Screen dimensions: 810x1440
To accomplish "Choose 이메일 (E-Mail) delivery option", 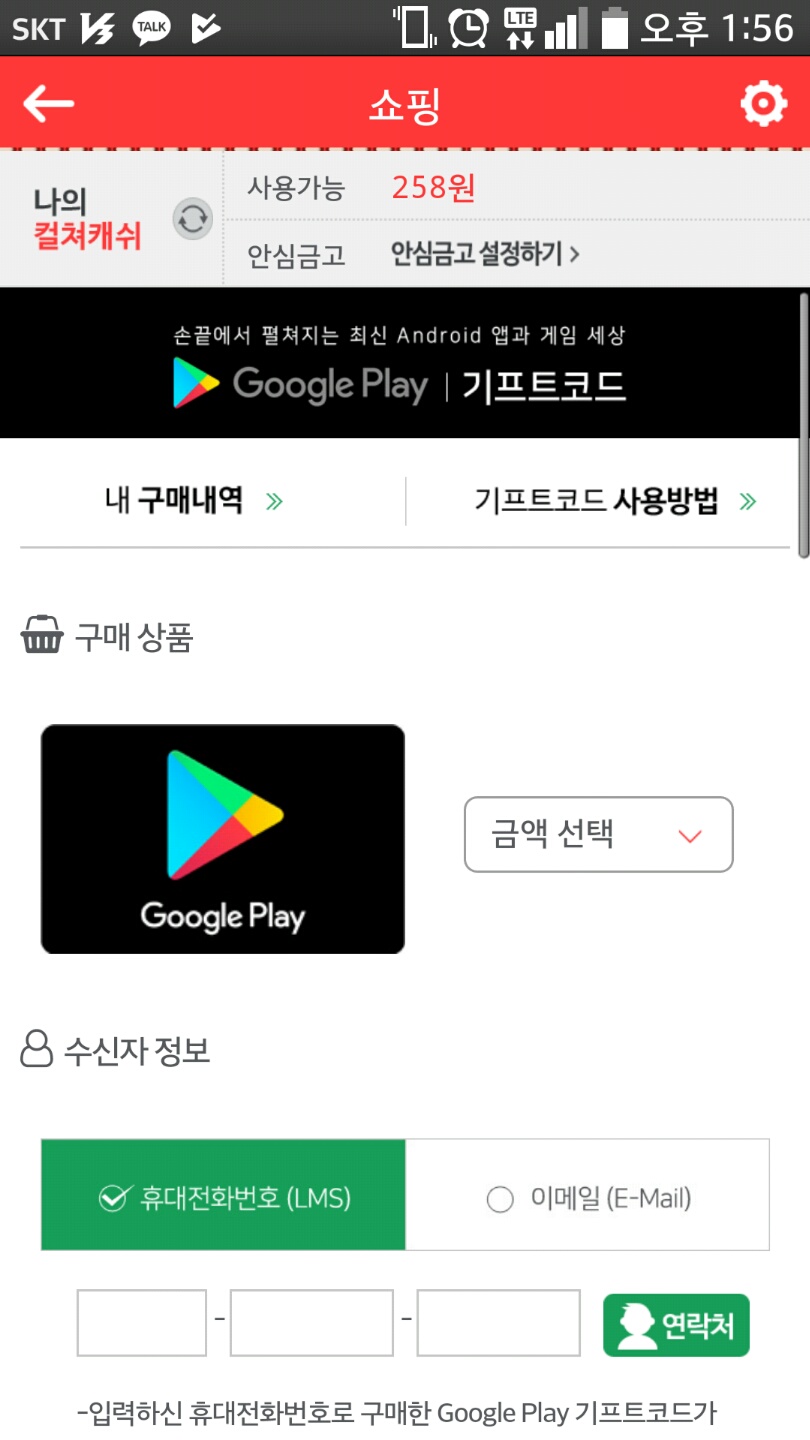I will click(x=588, y=1195).
